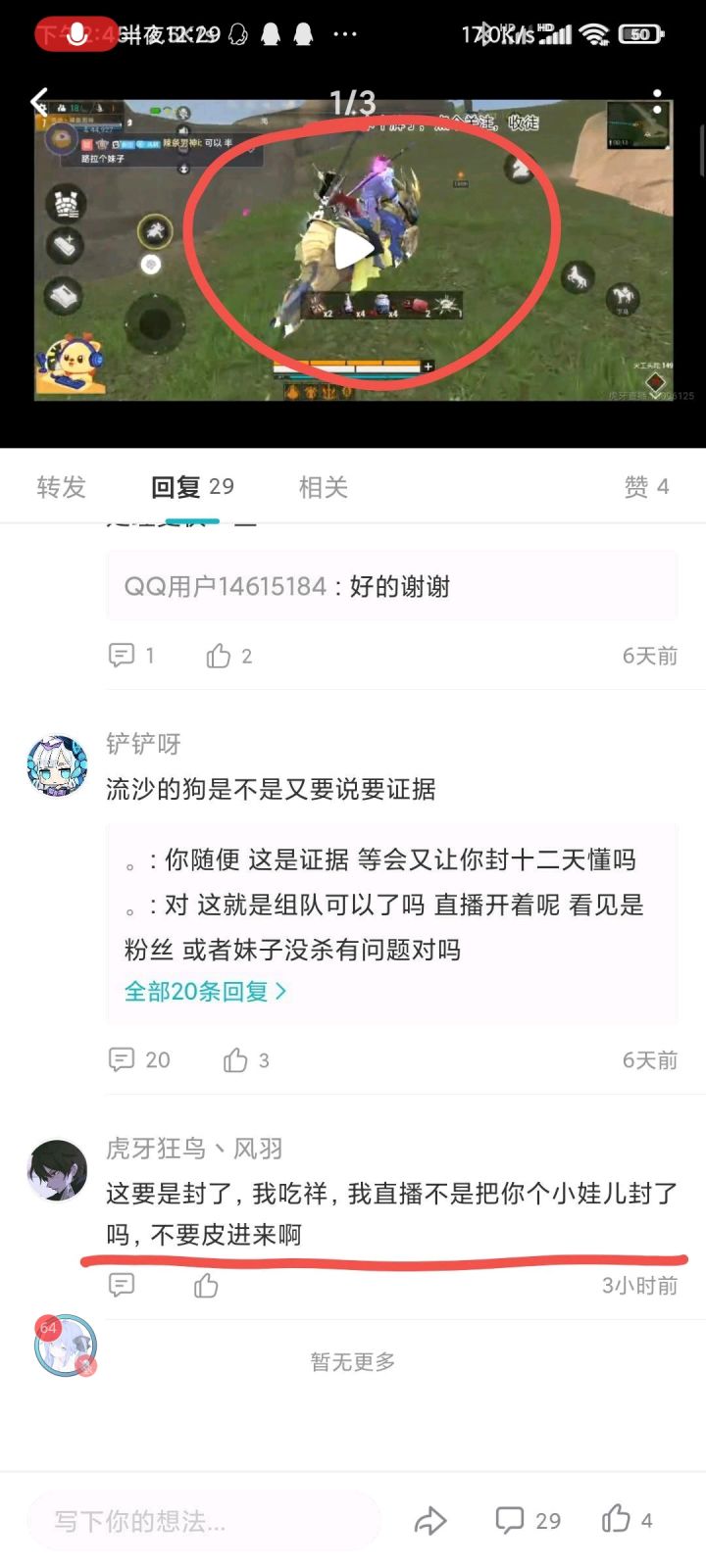Open replies on the 1 comment counter

pos(120,655)
